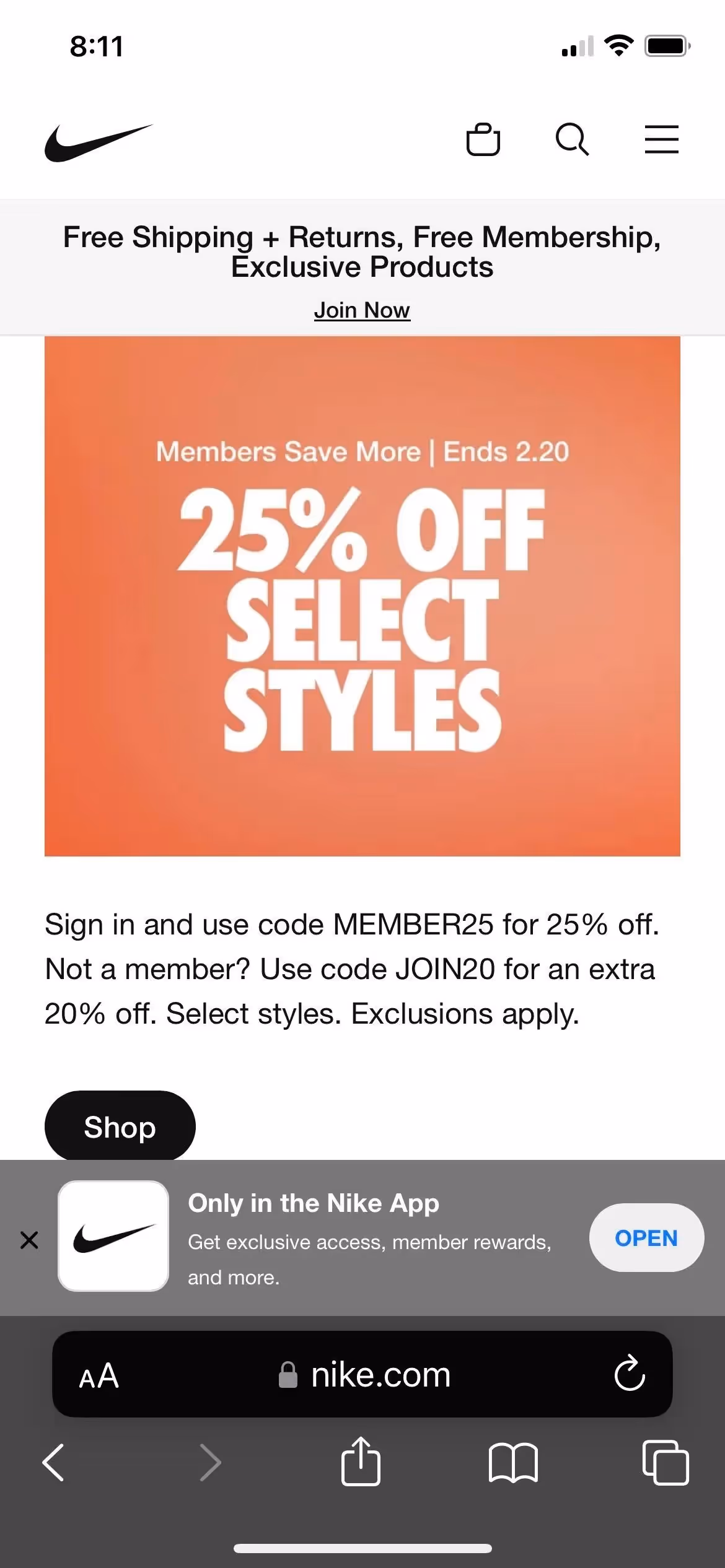Open the shopping bag icon

click(x=483, y=139)
